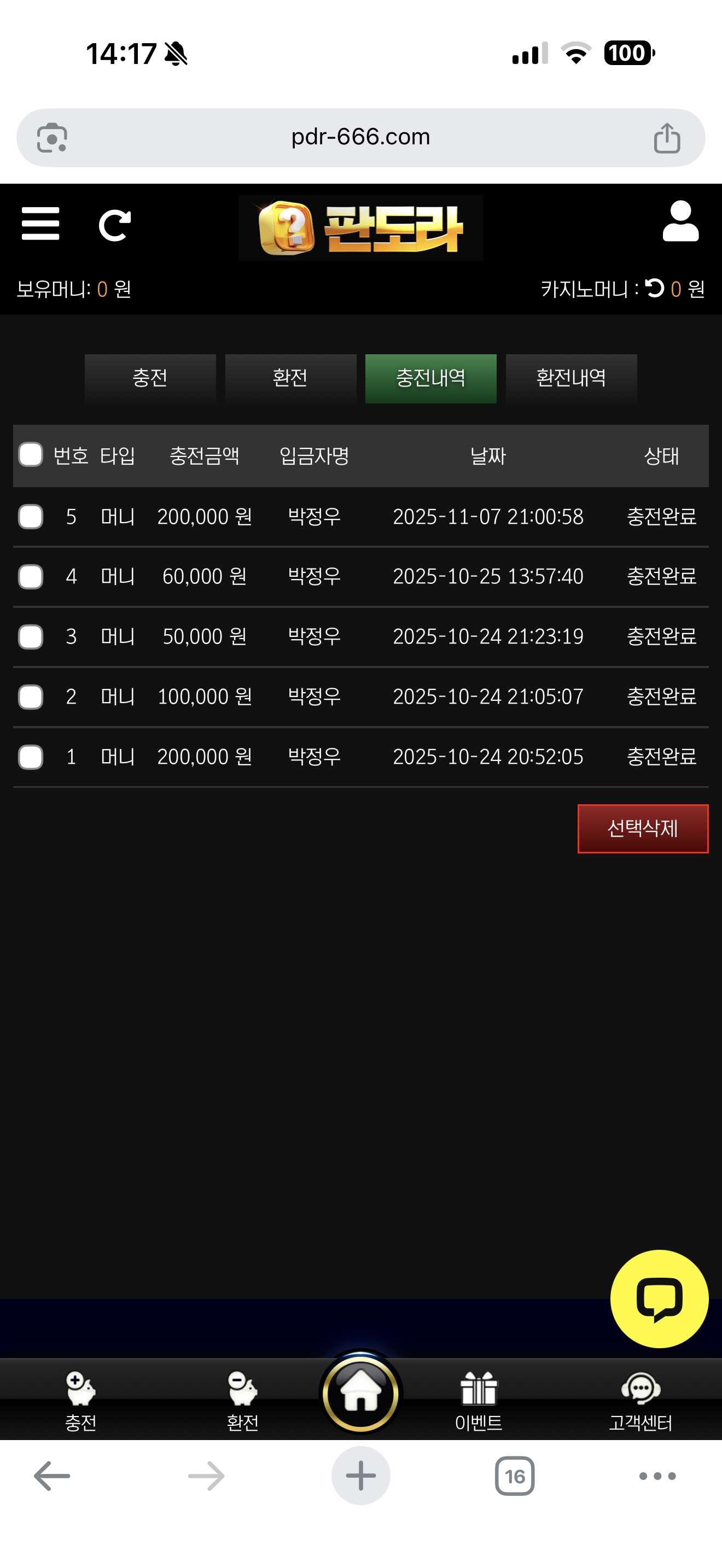The width and height of the screenshot is (722, 1568).
Task: Open the 환전내역 tab
Action: pos(570,378)
